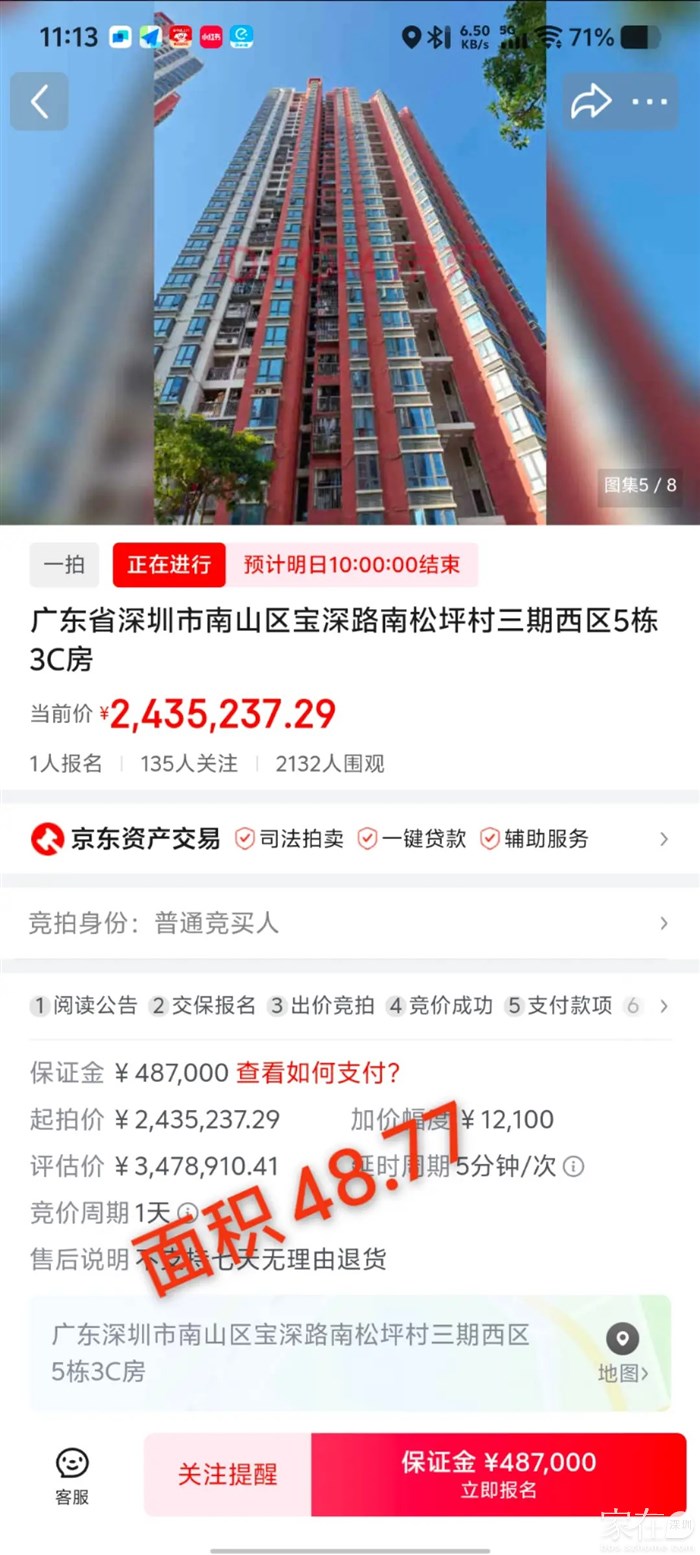Go back using the top-left arrow
The width and height of the screenshot is (700, 1555).
40,102
